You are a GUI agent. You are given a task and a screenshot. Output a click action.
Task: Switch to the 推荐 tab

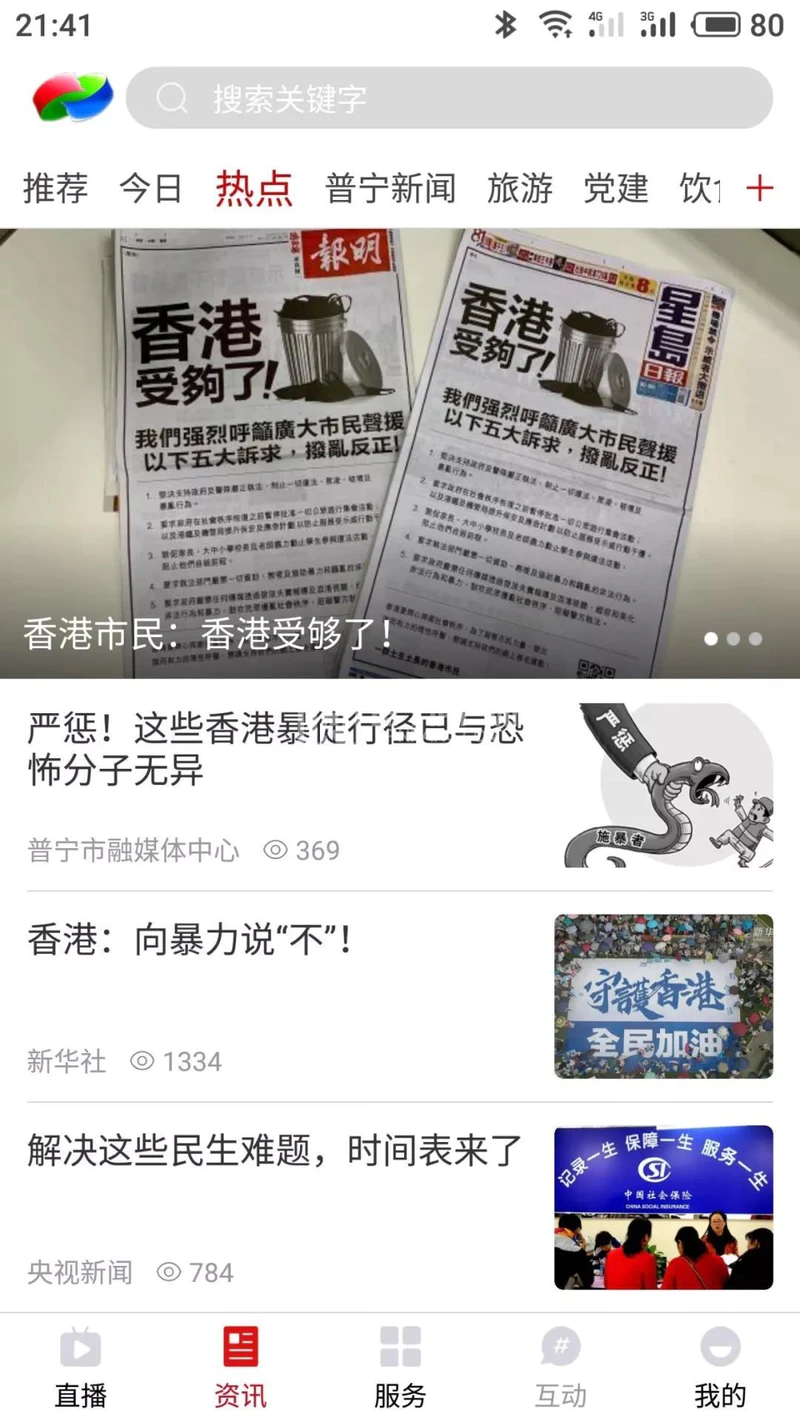[x=55, y=188]
